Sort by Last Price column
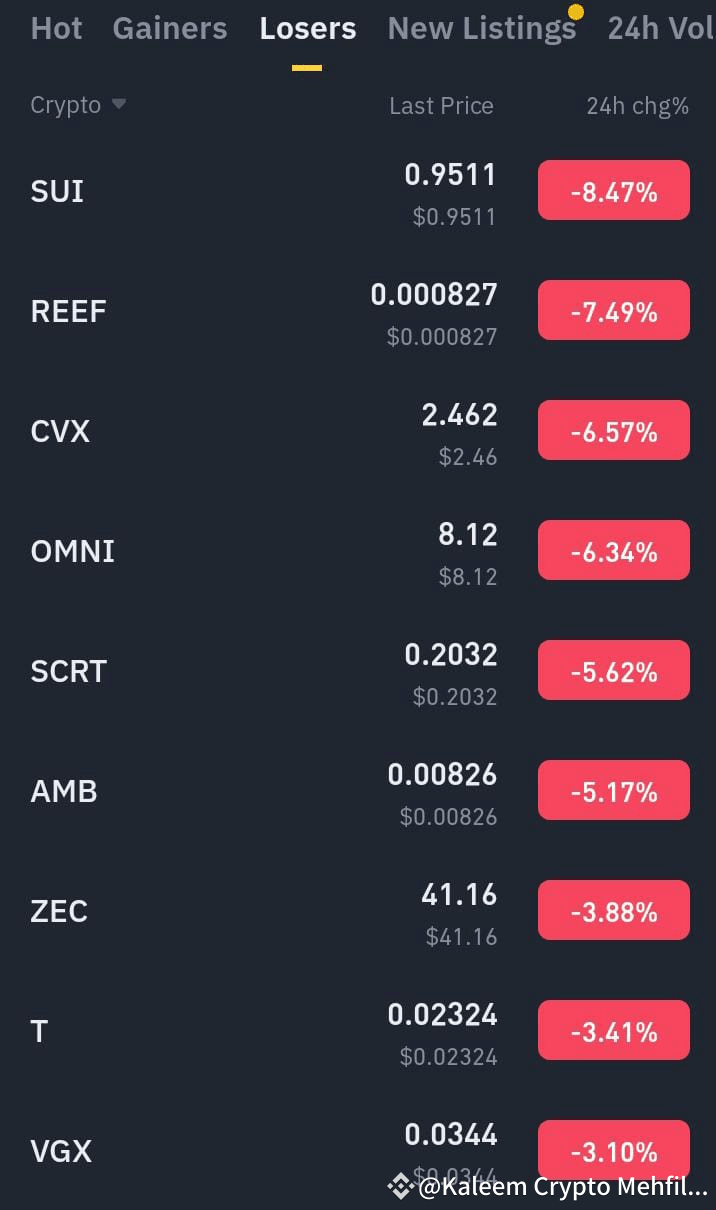This screenshot has height=1210, width=716. pos(441,106)
